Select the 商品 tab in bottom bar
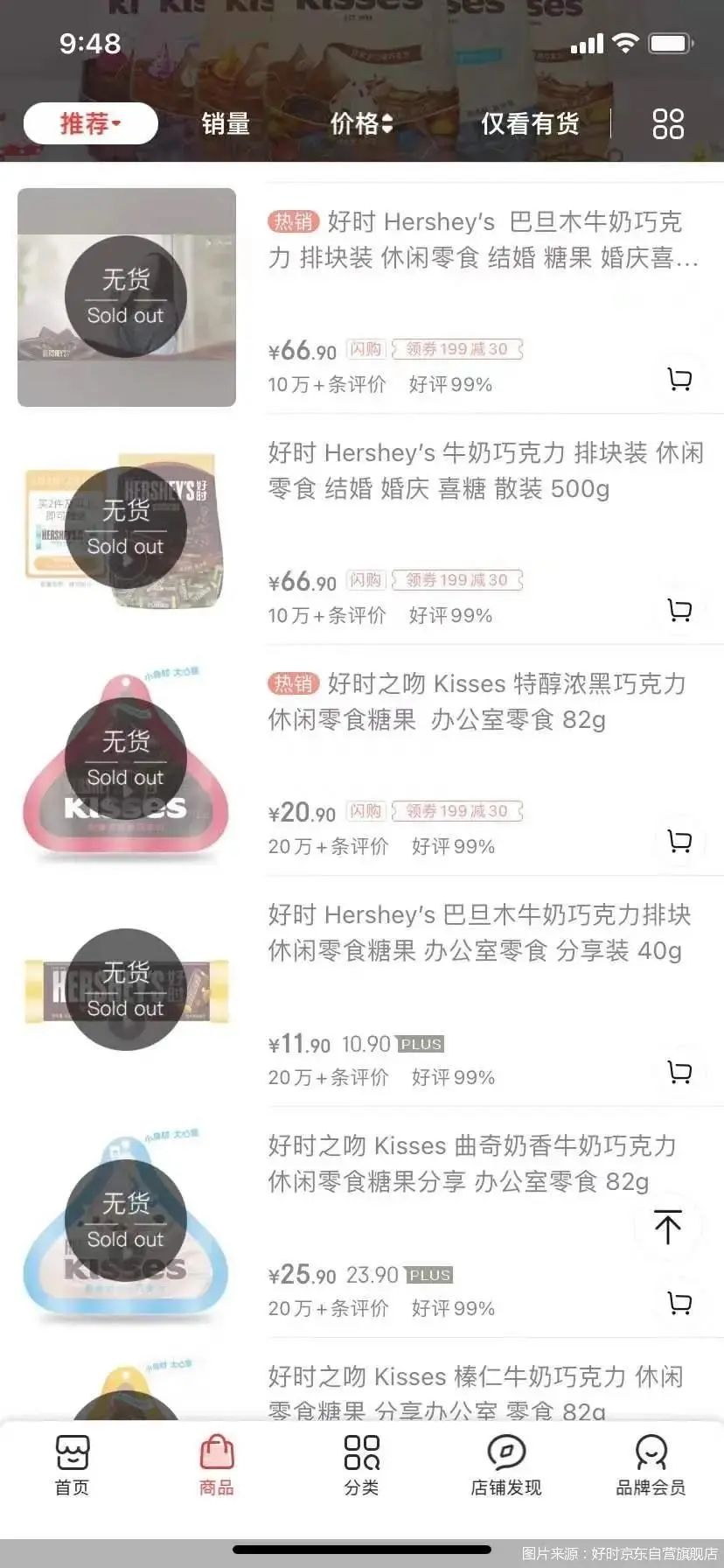Viewport: 724px width, 1568px height. click(x=217, y=1459)
